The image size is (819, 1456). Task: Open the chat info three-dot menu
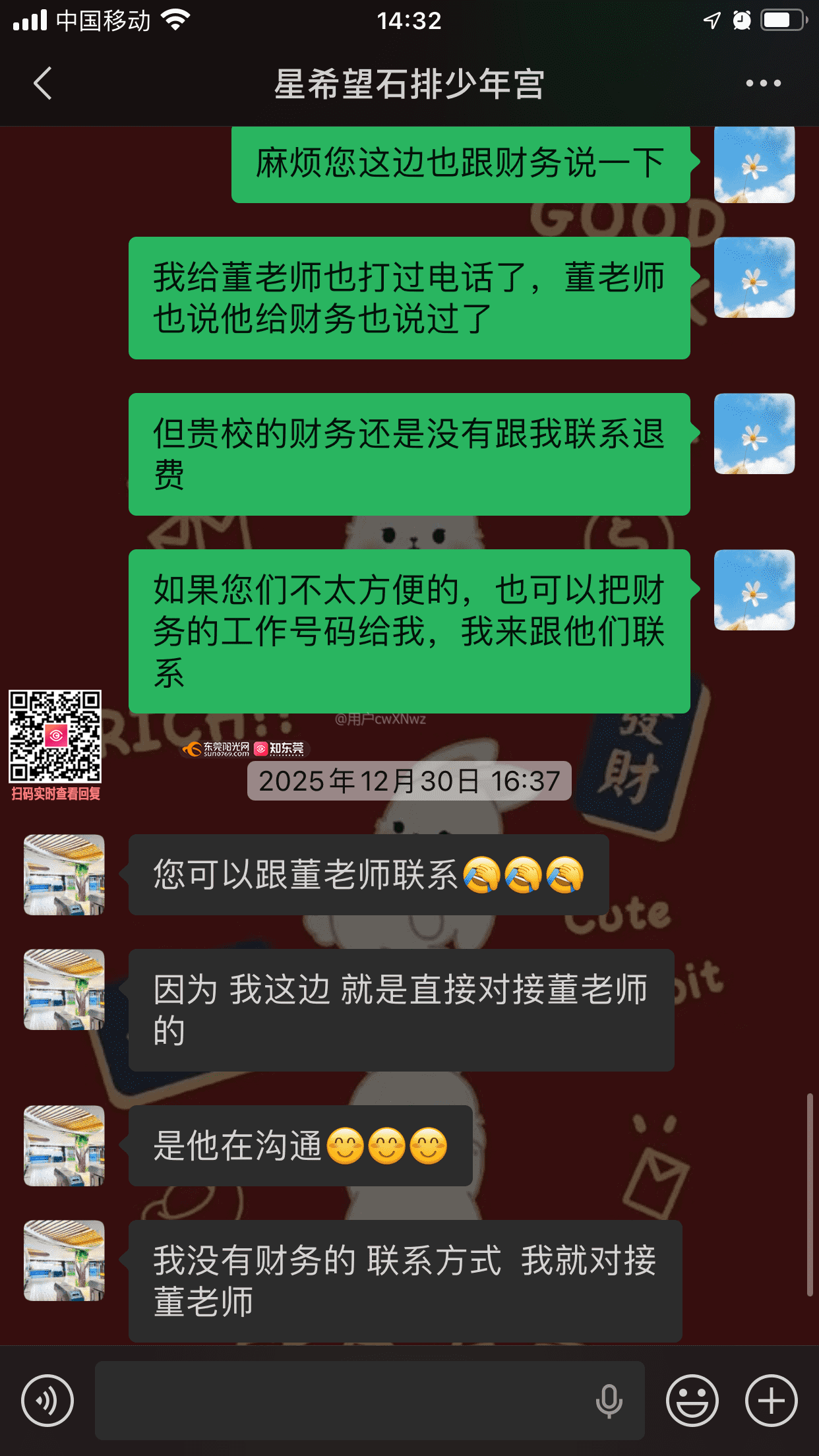763,84
